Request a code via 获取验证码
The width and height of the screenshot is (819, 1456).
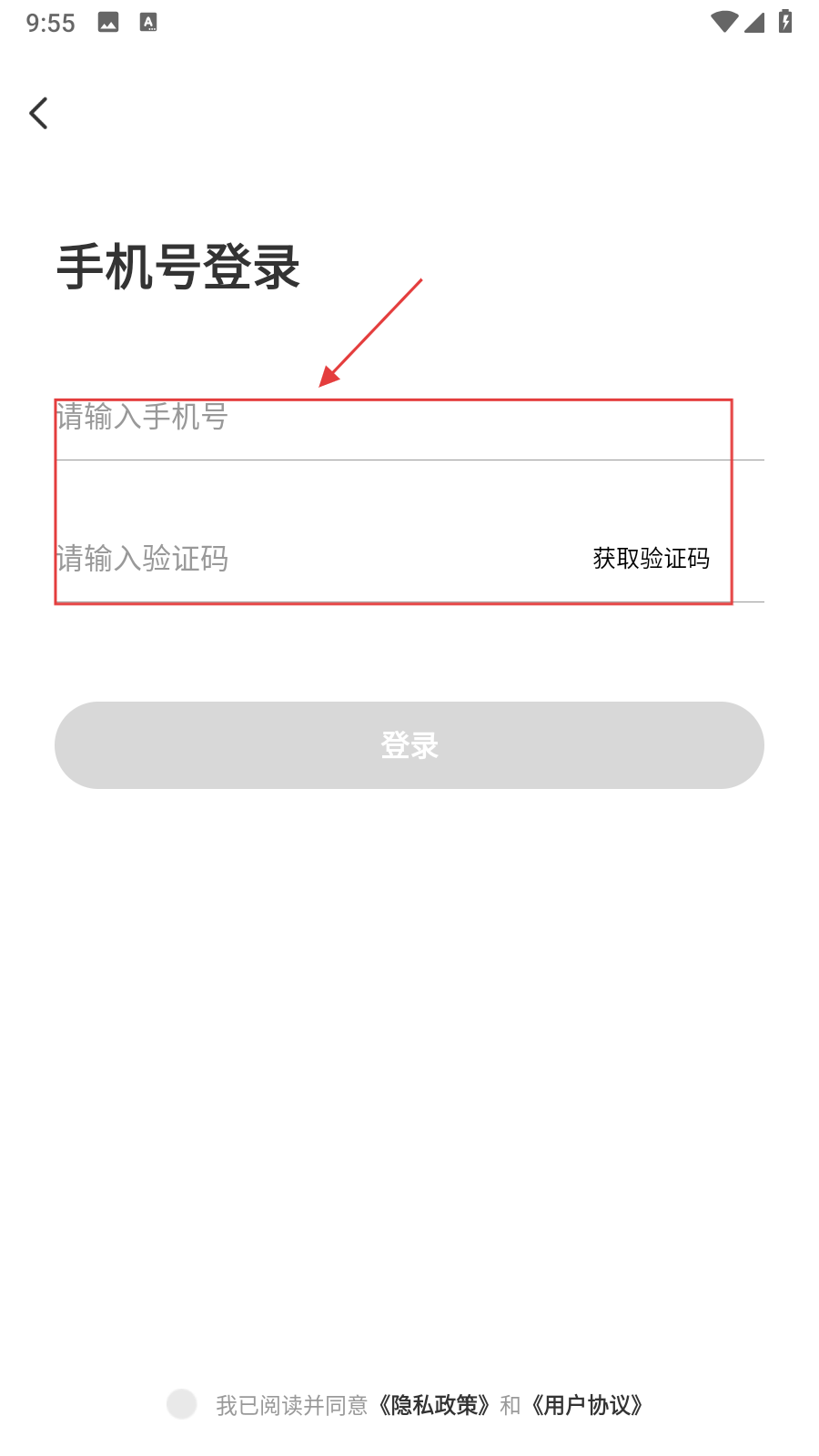pos(651,558)
